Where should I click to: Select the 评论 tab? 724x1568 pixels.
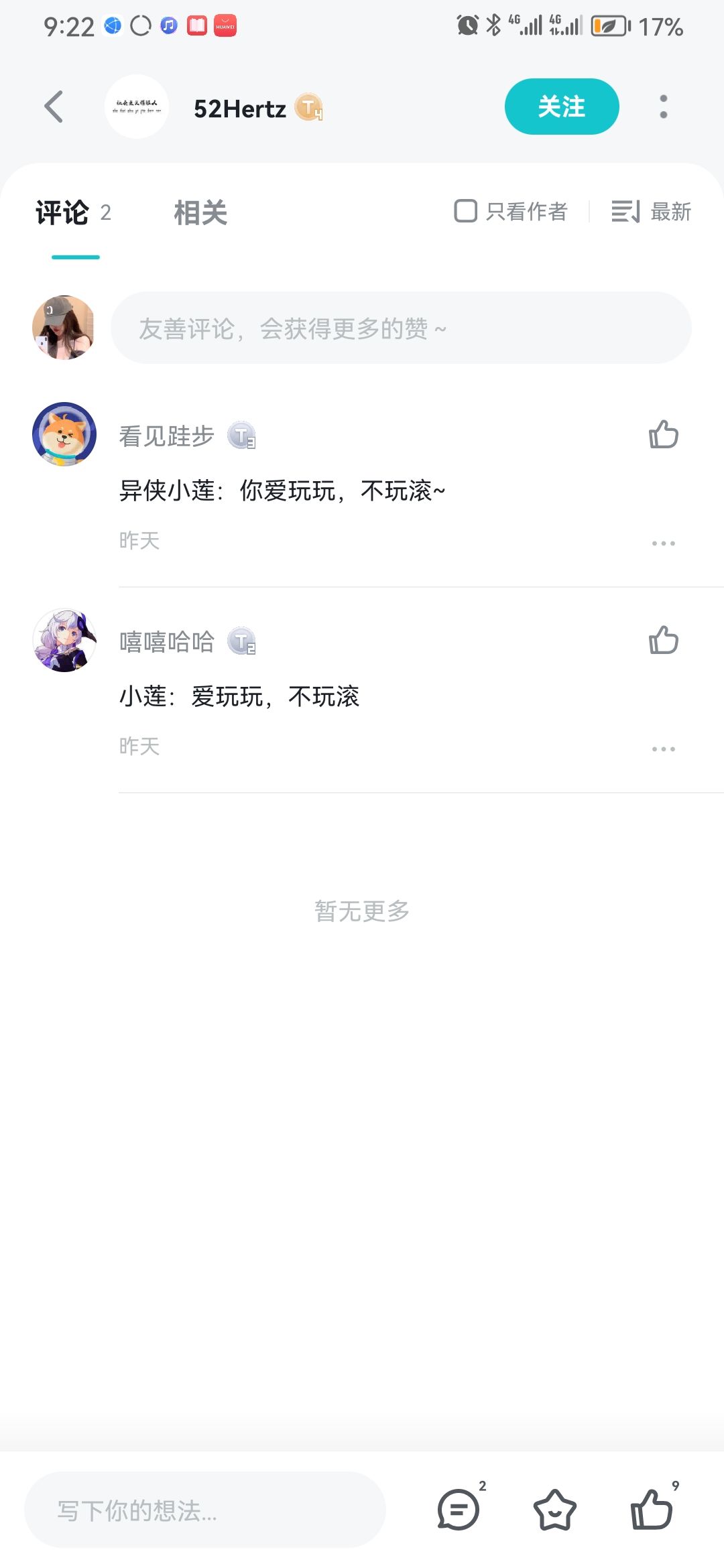click(63, 213)
